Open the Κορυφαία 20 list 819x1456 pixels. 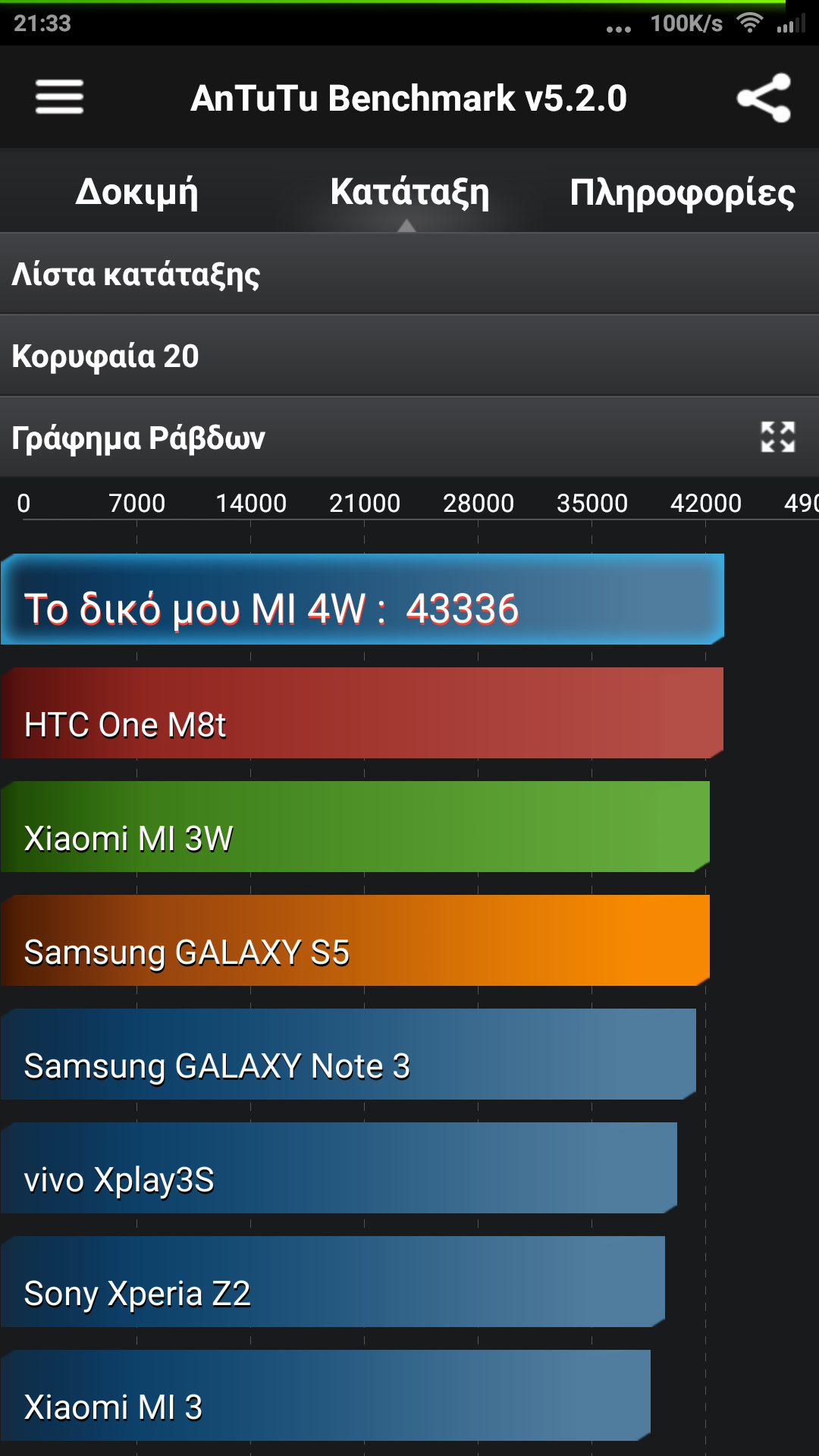(x=409, y=356)
